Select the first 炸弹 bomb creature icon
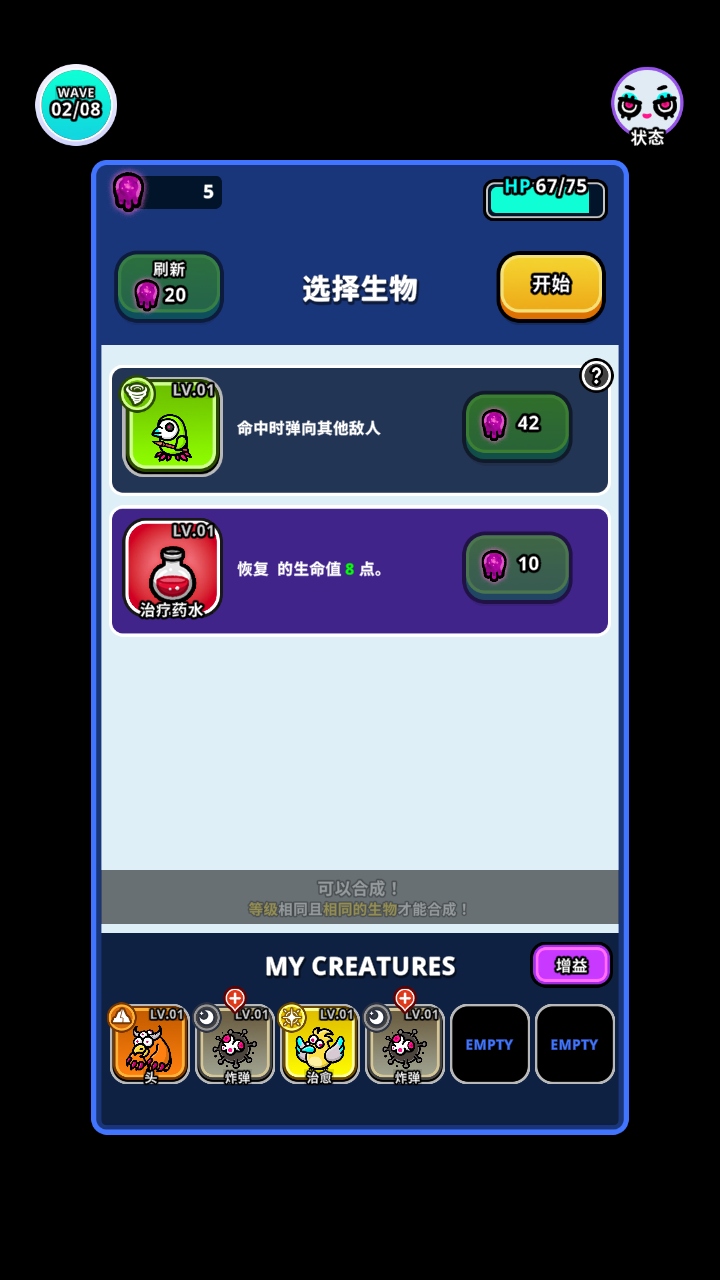 234,1045
